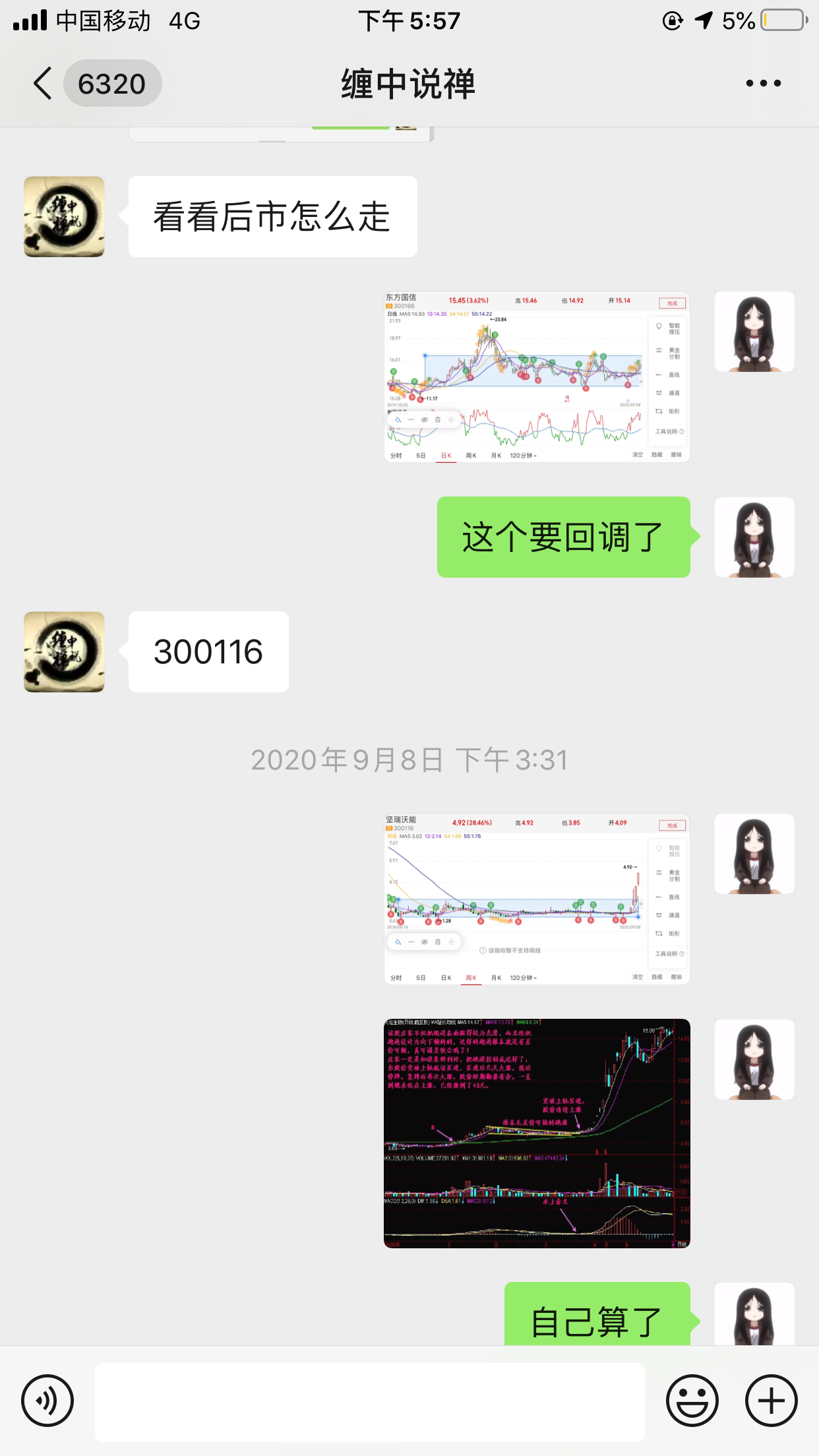Image resolution: width=819 pixels, height=1456 pixels.
Task: View the black candlestick chart image
Action: [537, 1133]
